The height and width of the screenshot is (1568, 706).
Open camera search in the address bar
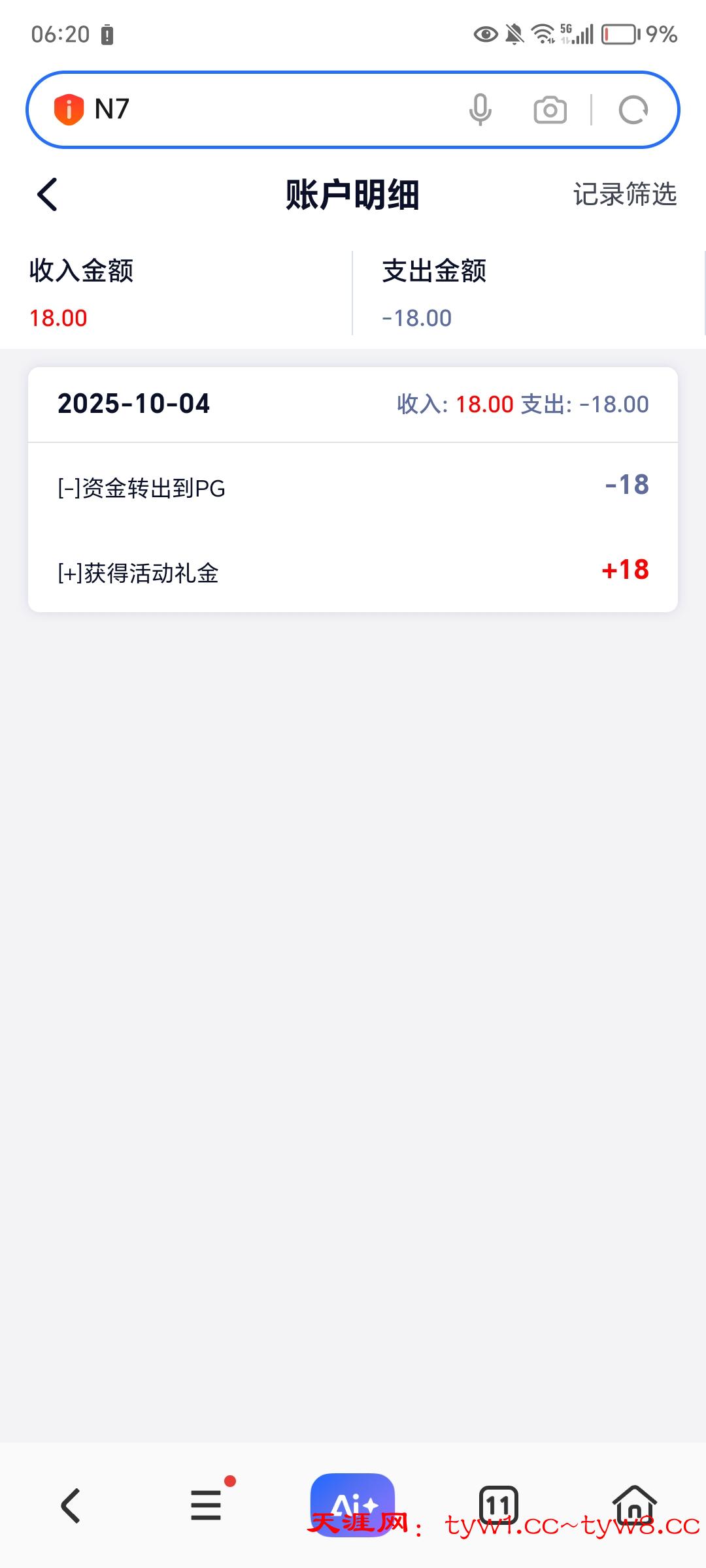[x=550, y=110]
